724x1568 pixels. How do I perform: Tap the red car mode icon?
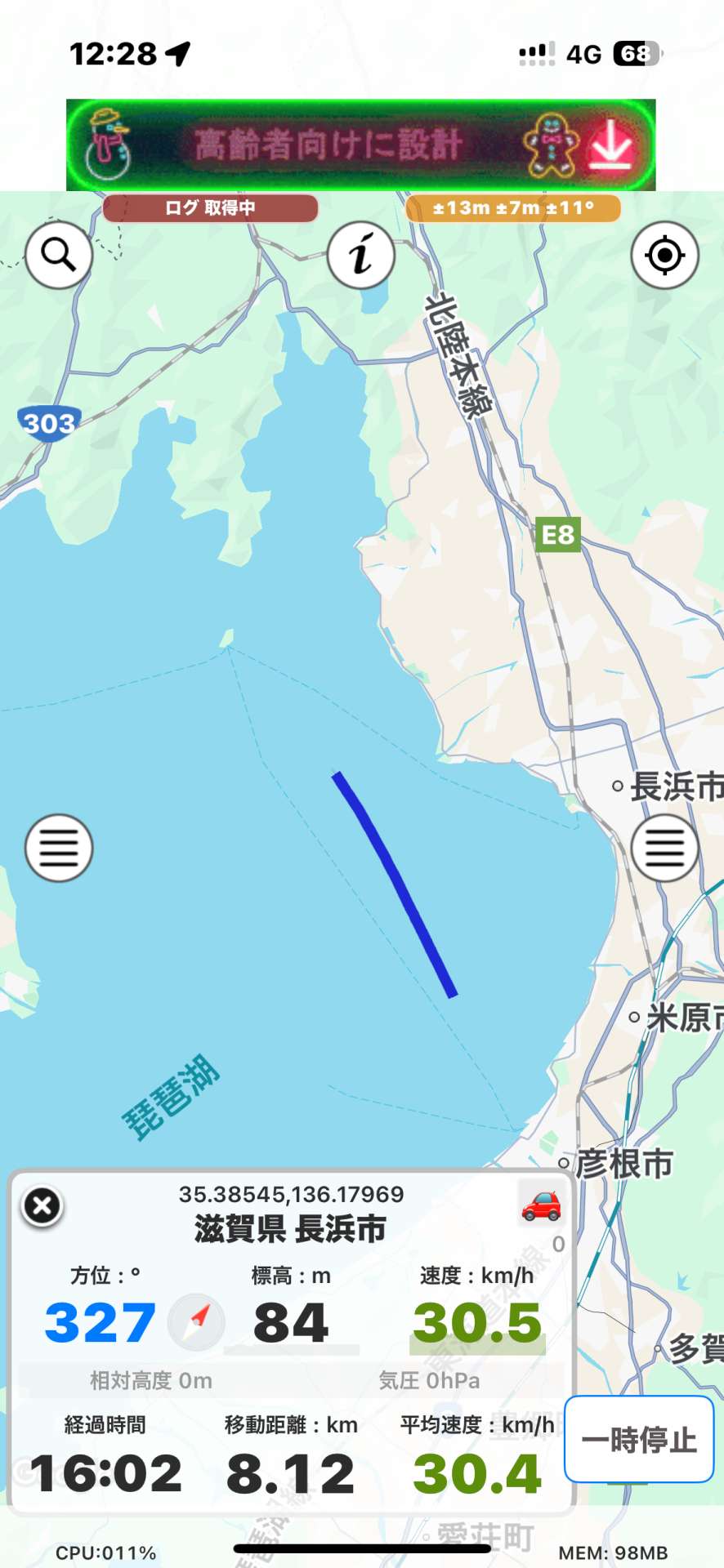541,1204
